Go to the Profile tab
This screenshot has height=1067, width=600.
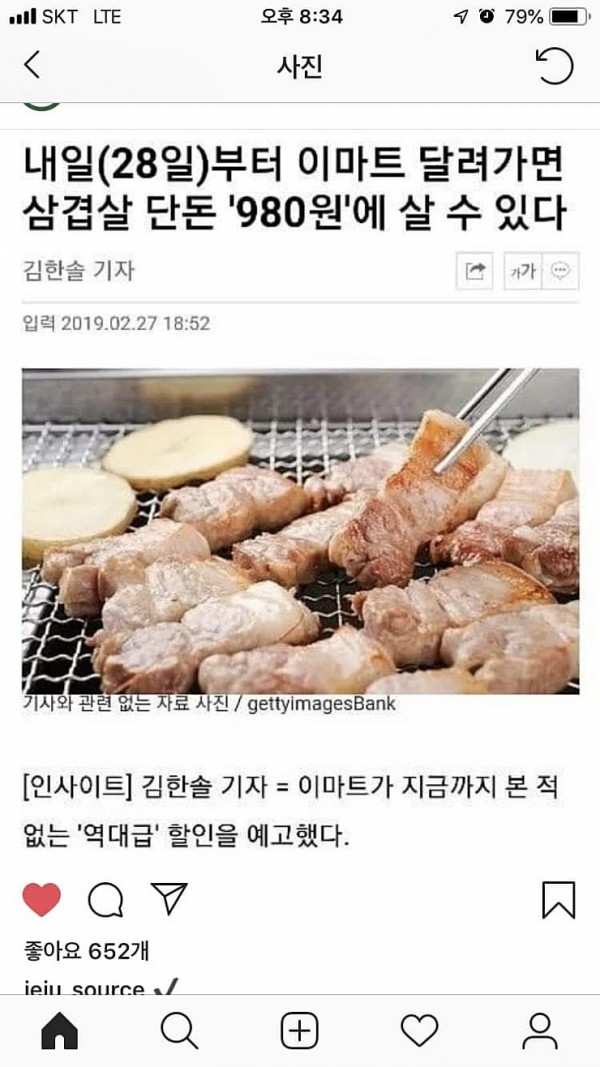(x=539, y=1030)
